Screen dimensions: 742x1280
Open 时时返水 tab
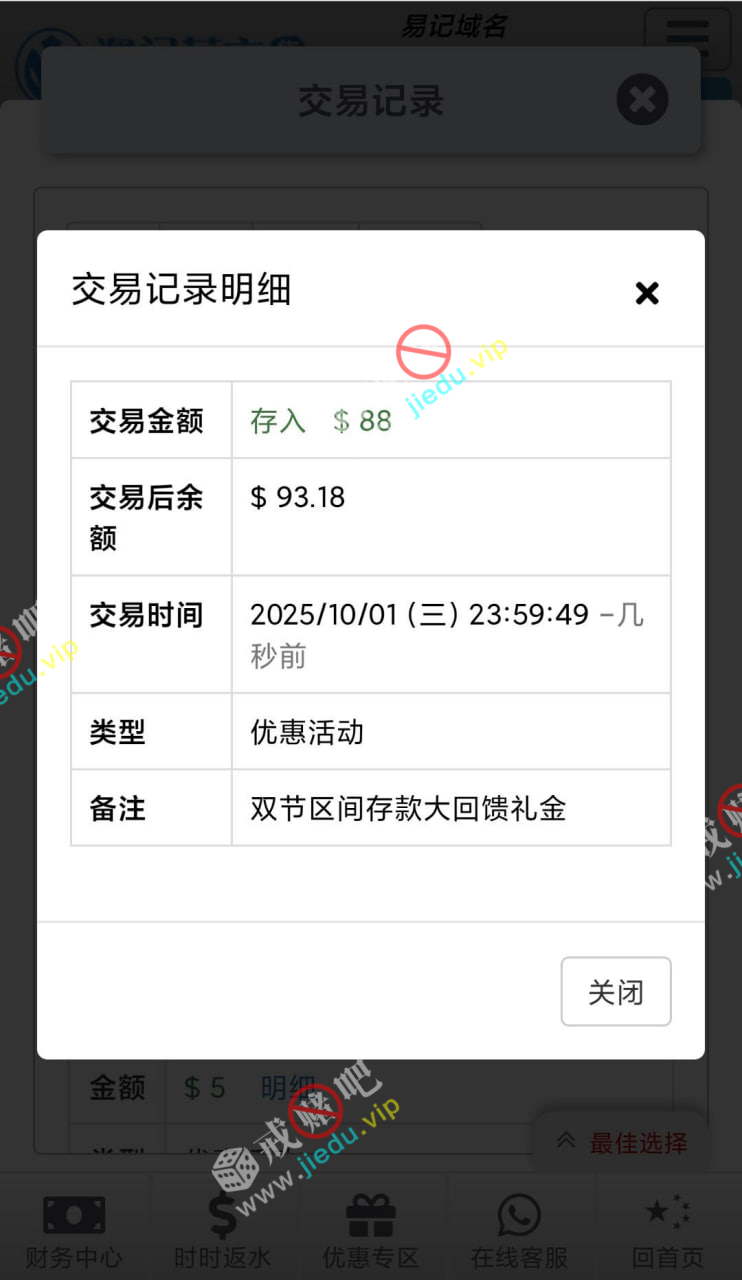coord(222,1228)
